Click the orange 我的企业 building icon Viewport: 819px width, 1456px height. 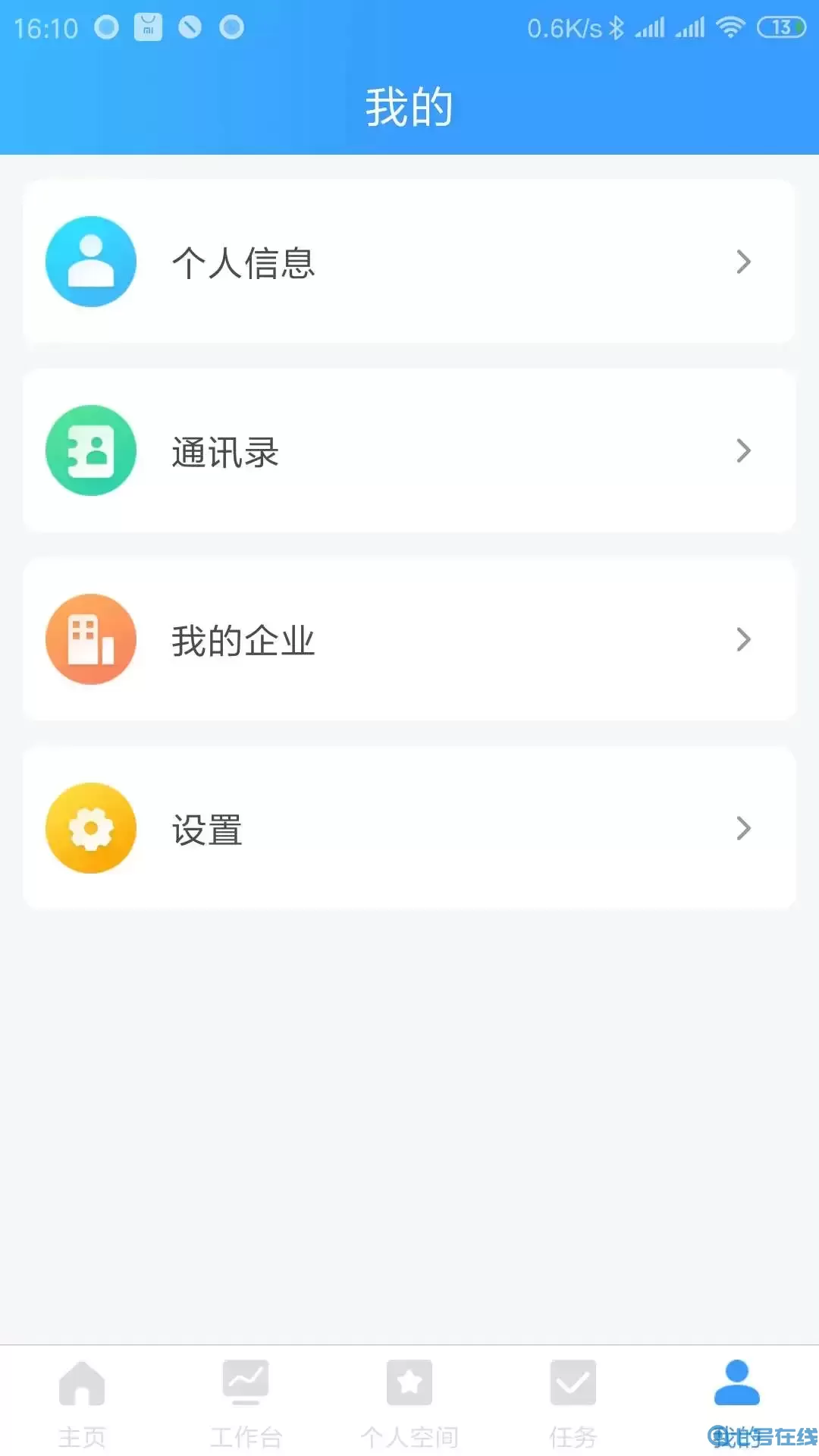[x=90, y=639]
